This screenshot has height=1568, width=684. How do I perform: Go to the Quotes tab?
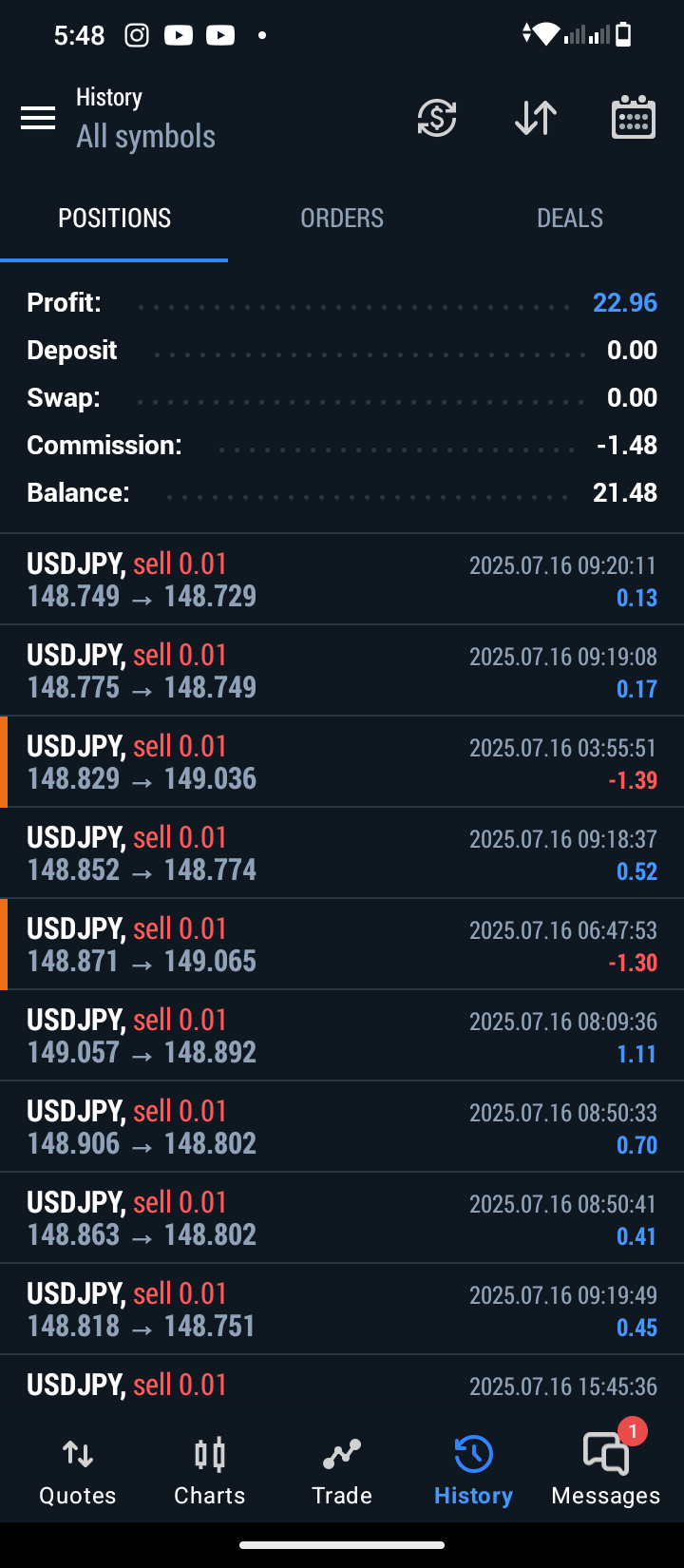(x=78, y=1471)
